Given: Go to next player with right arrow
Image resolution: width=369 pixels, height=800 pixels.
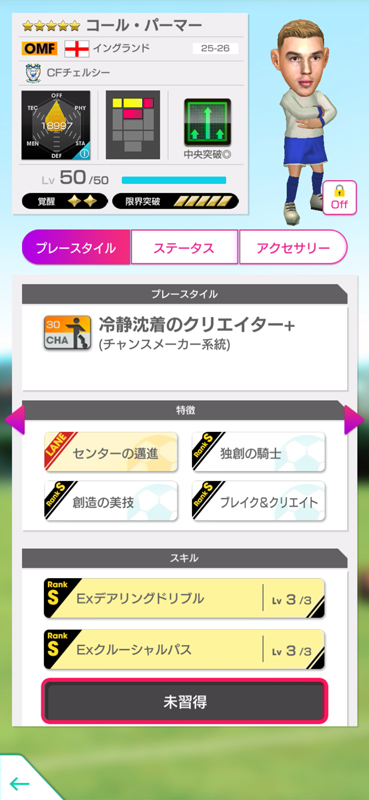Looking at the screenshot, I should [354, 419].
